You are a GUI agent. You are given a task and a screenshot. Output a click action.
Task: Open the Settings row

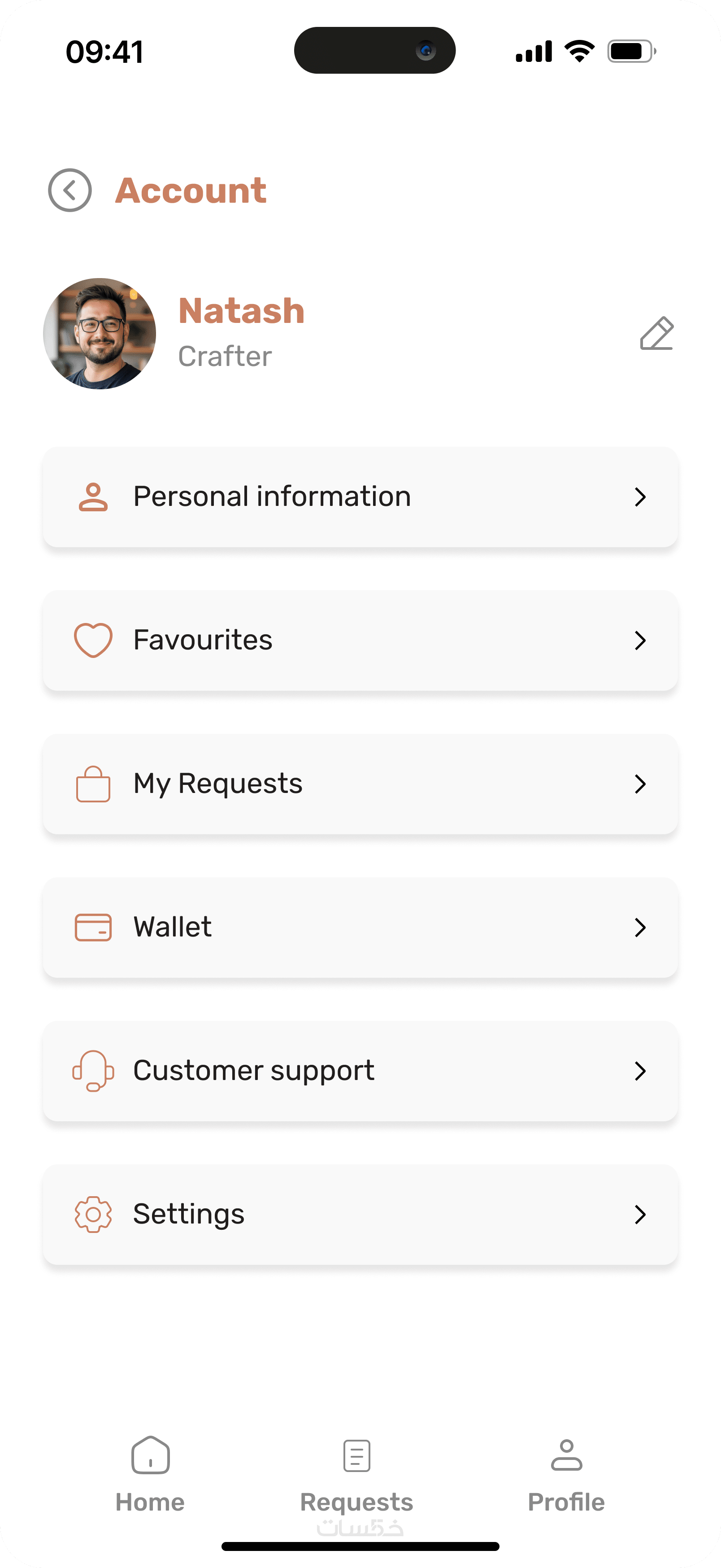(360, 1215)
